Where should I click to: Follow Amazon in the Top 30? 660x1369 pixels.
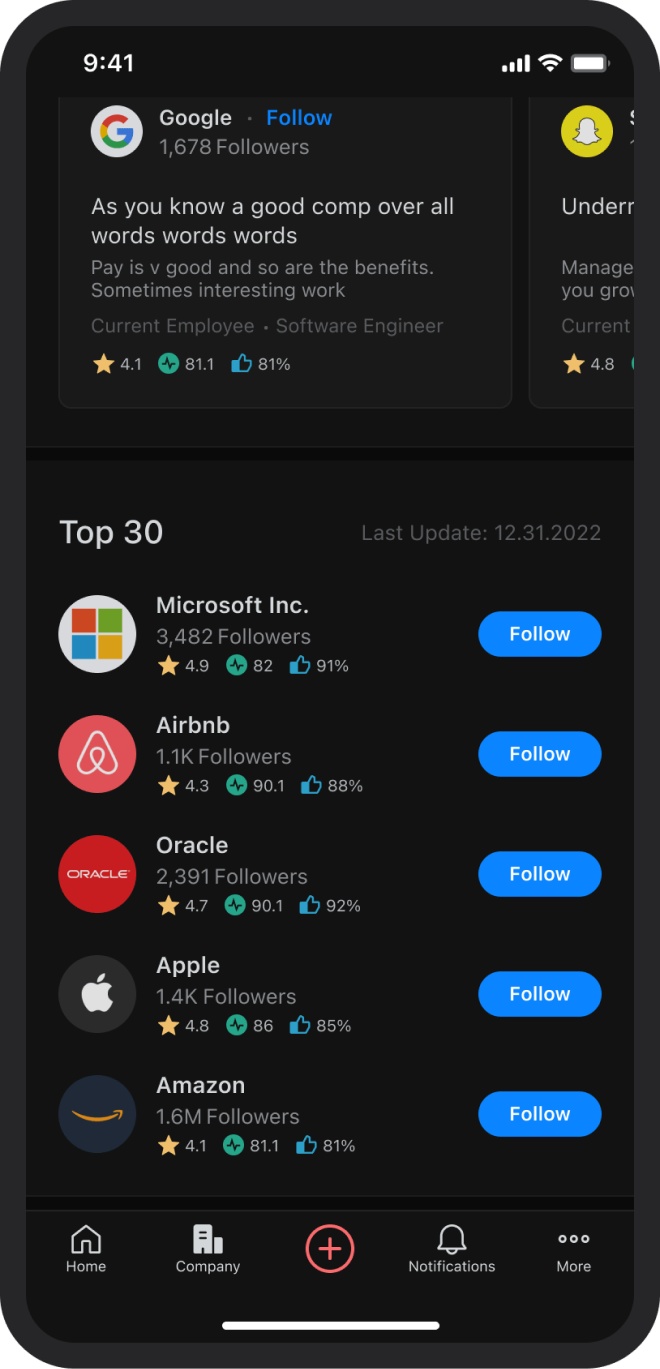point(539,1114)
